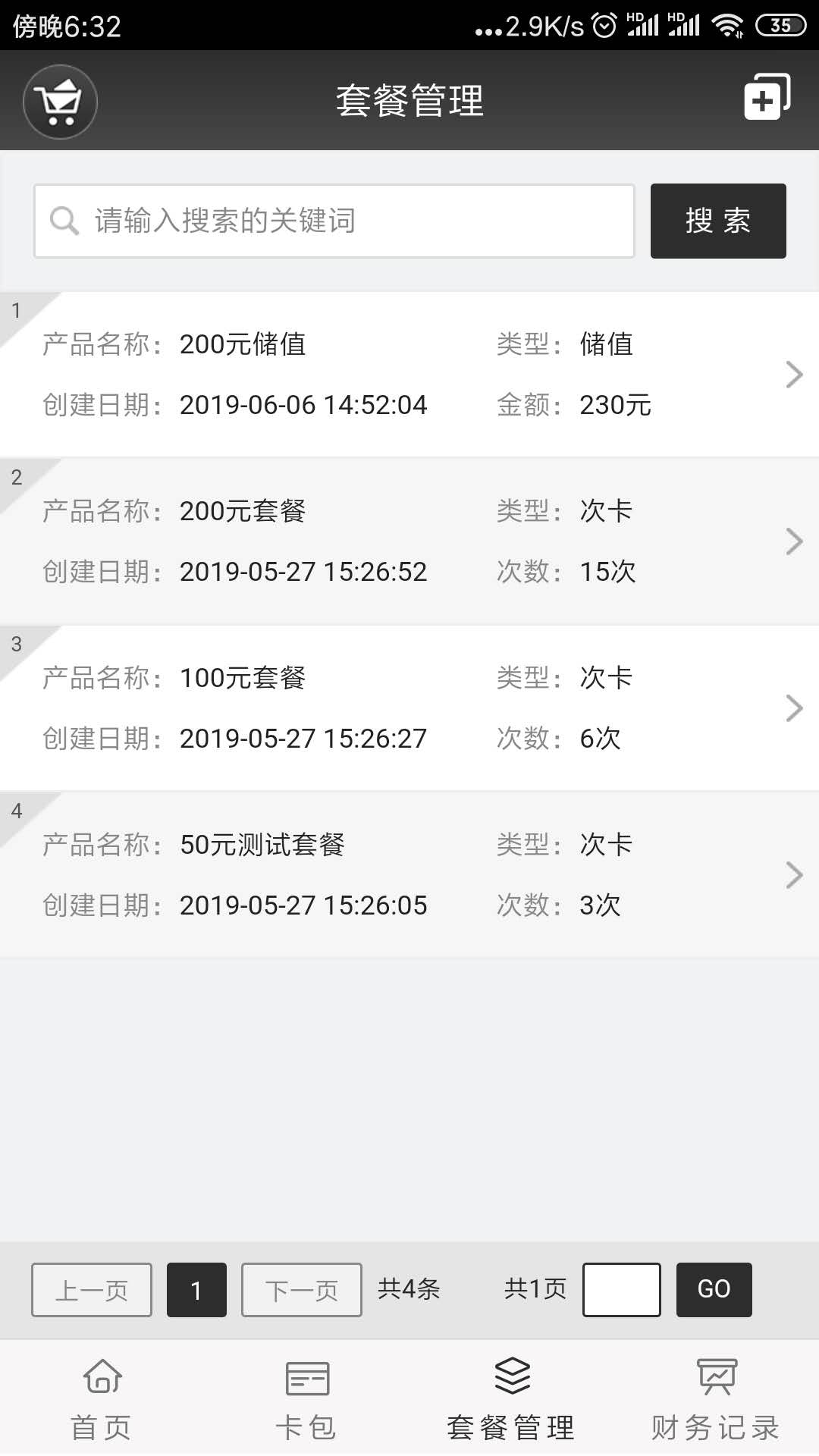819x1456 pixels.
Task: Open the 200元储值 package row
Action: tap(409, 375)
